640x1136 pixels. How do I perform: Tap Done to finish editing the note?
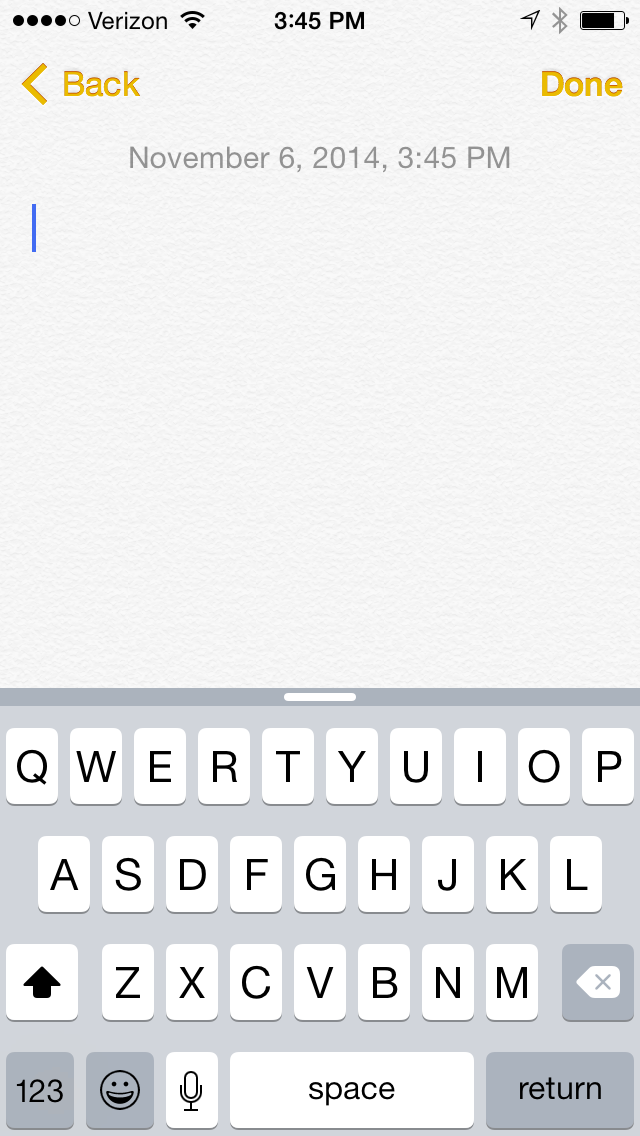click(x=581, y=84)
